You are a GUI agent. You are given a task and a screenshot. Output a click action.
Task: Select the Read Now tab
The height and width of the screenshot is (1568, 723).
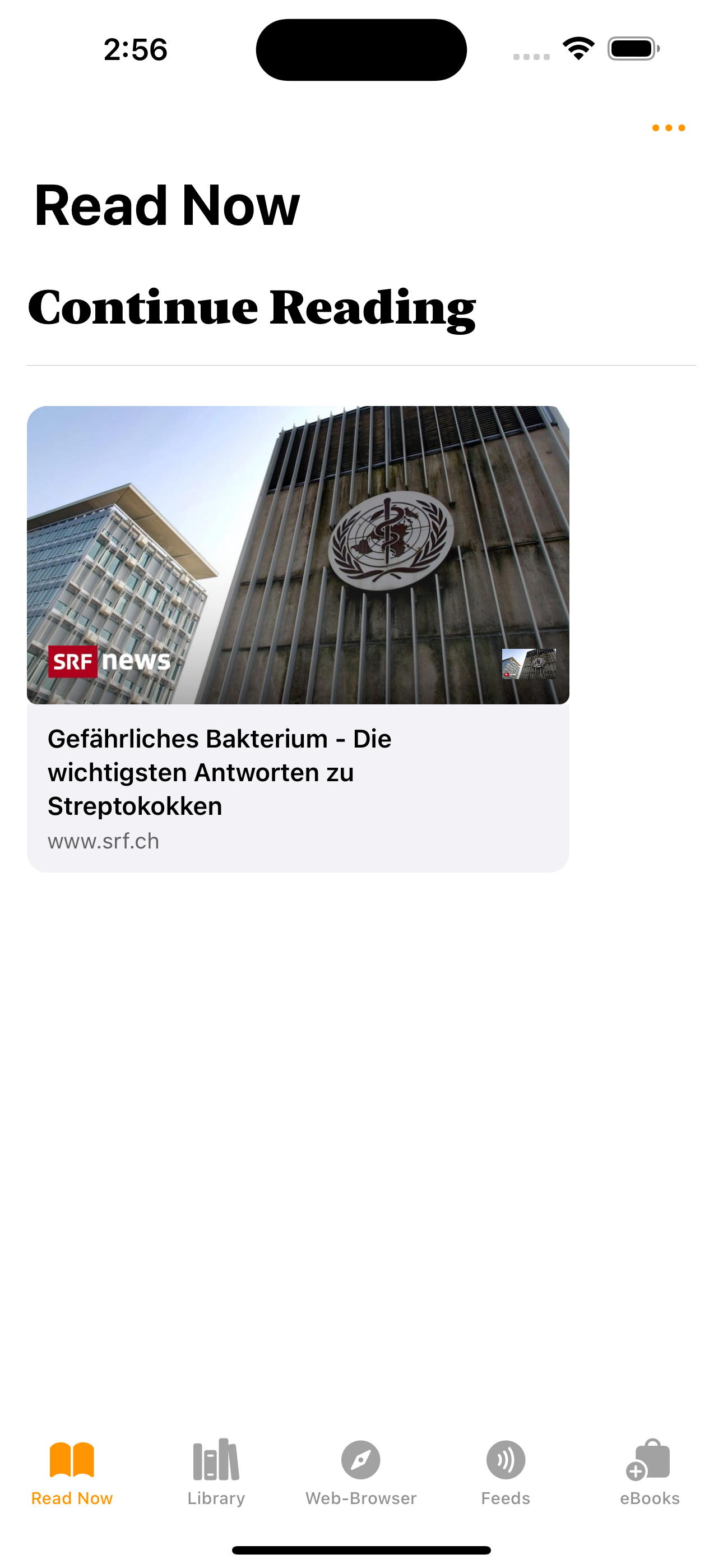(x=72, y=1472)
